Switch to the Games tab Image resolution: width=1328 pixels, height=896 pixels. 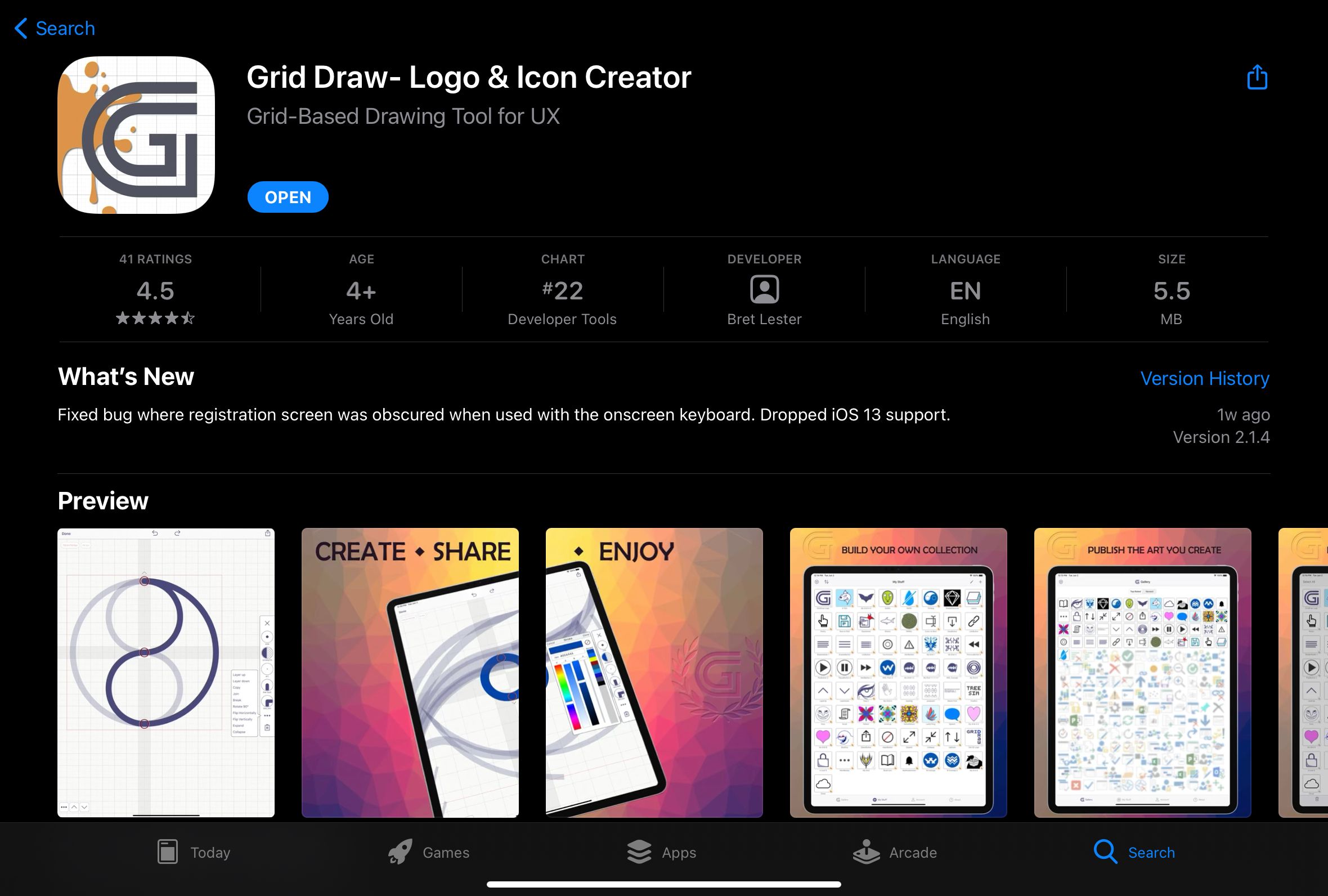point(429,852)
